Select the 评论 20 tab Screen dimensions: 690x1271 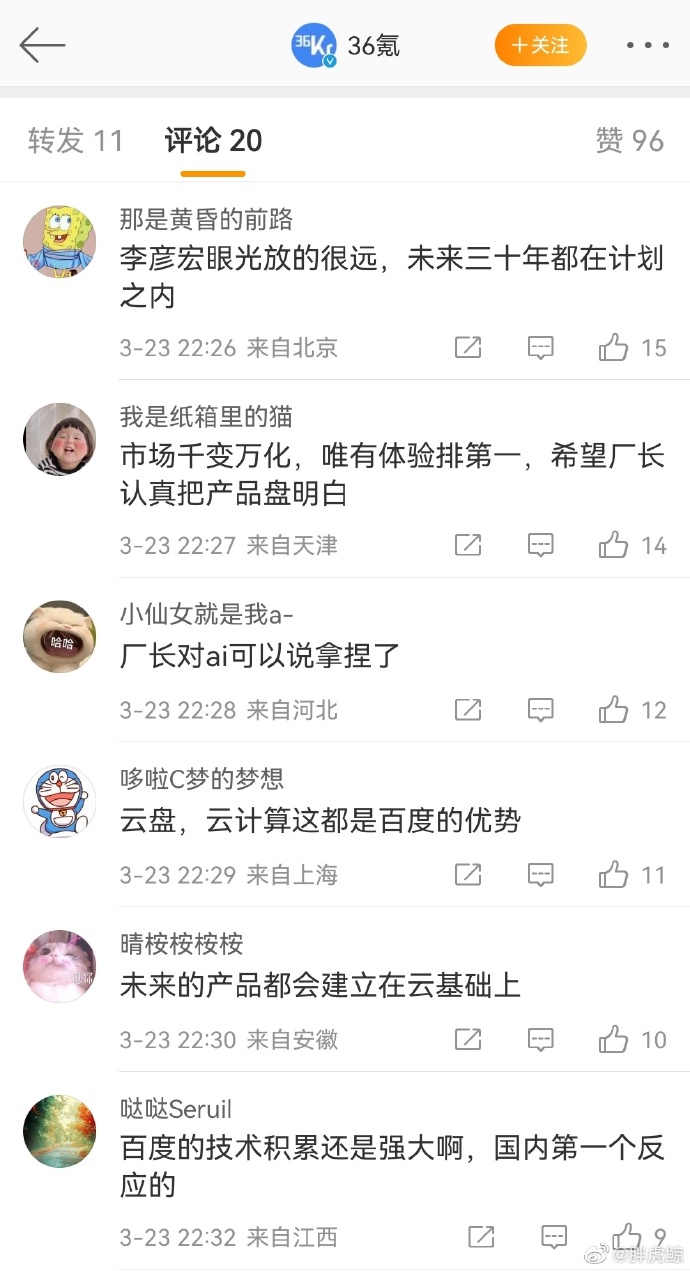pos(213,141)
